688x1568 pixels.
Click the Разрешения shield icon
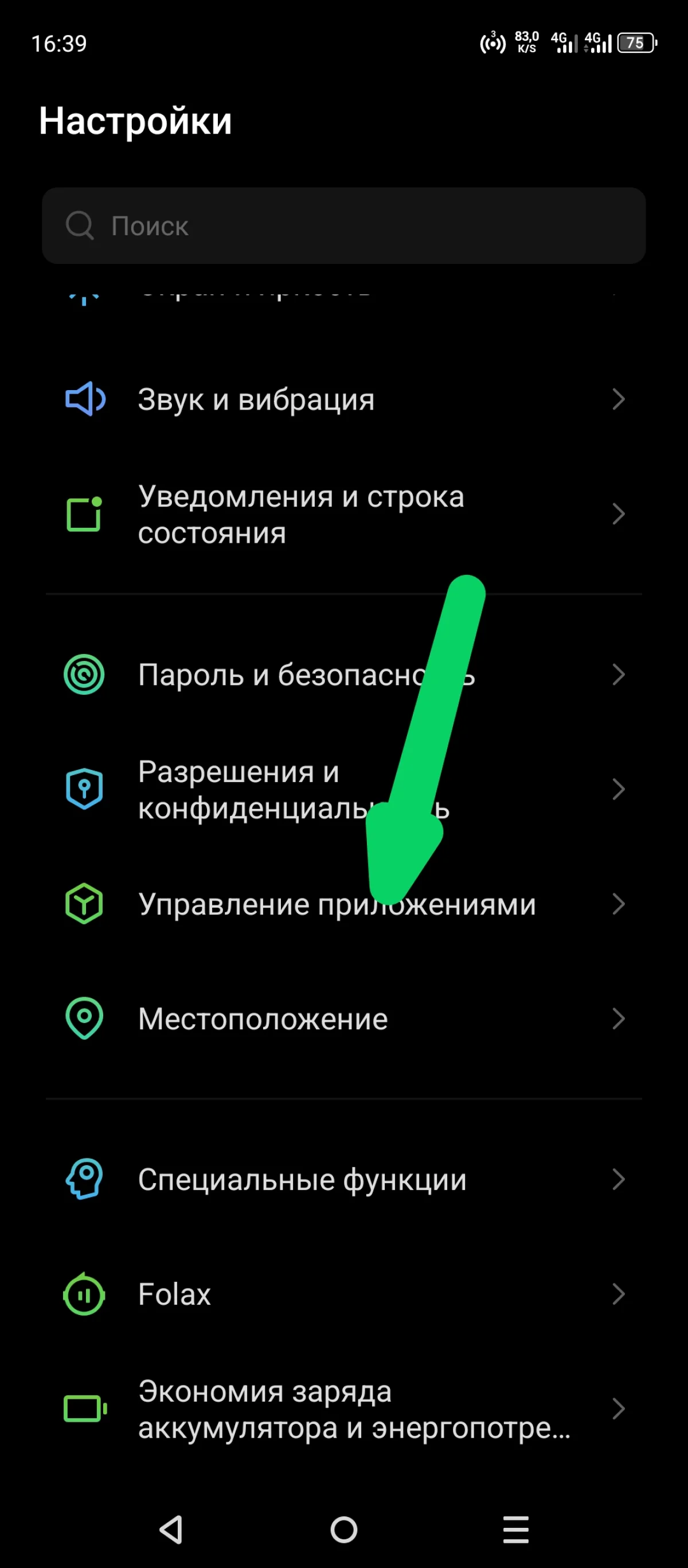[x=84, y=789]
